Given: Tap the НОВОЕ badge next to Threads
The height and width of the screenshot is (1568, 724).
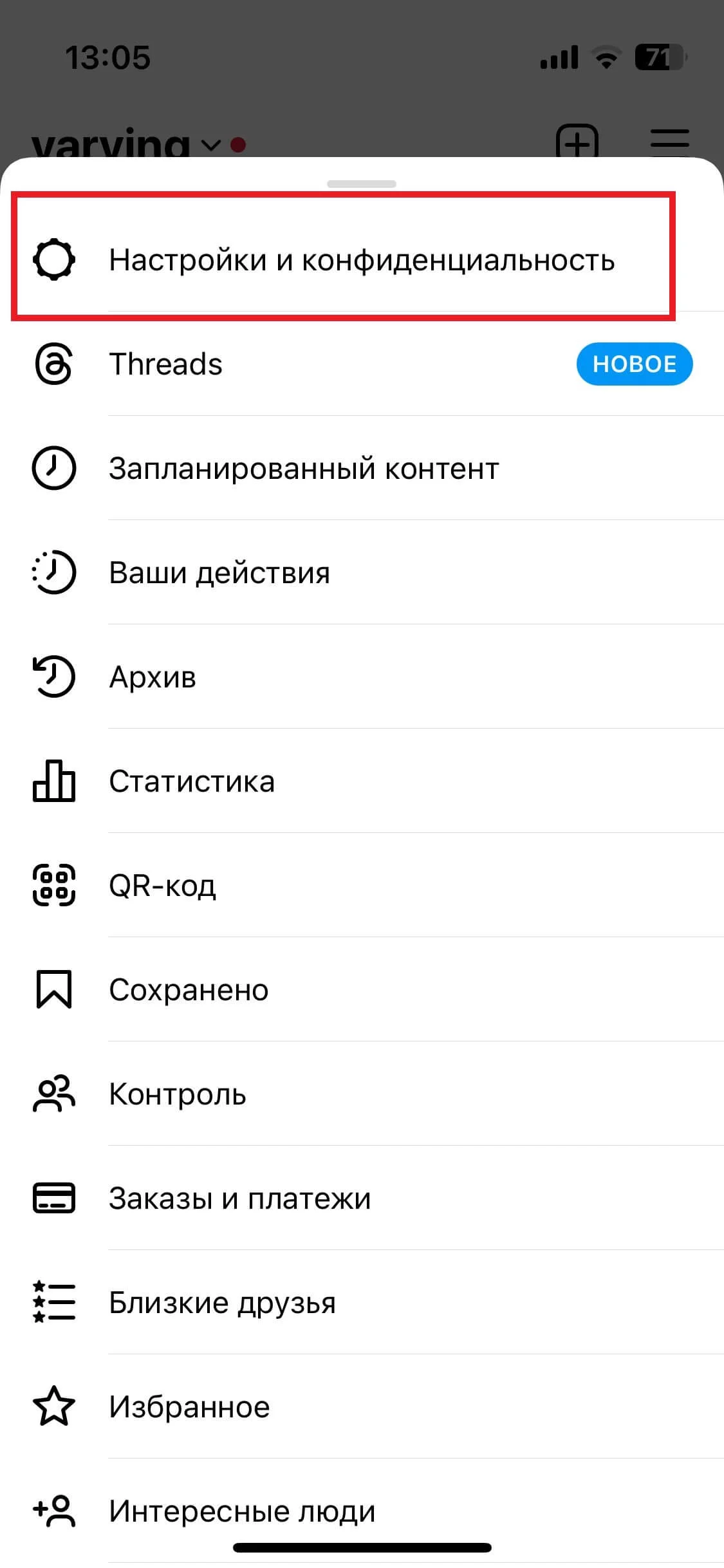Looking at the screenshot, I should coord(634,364).
